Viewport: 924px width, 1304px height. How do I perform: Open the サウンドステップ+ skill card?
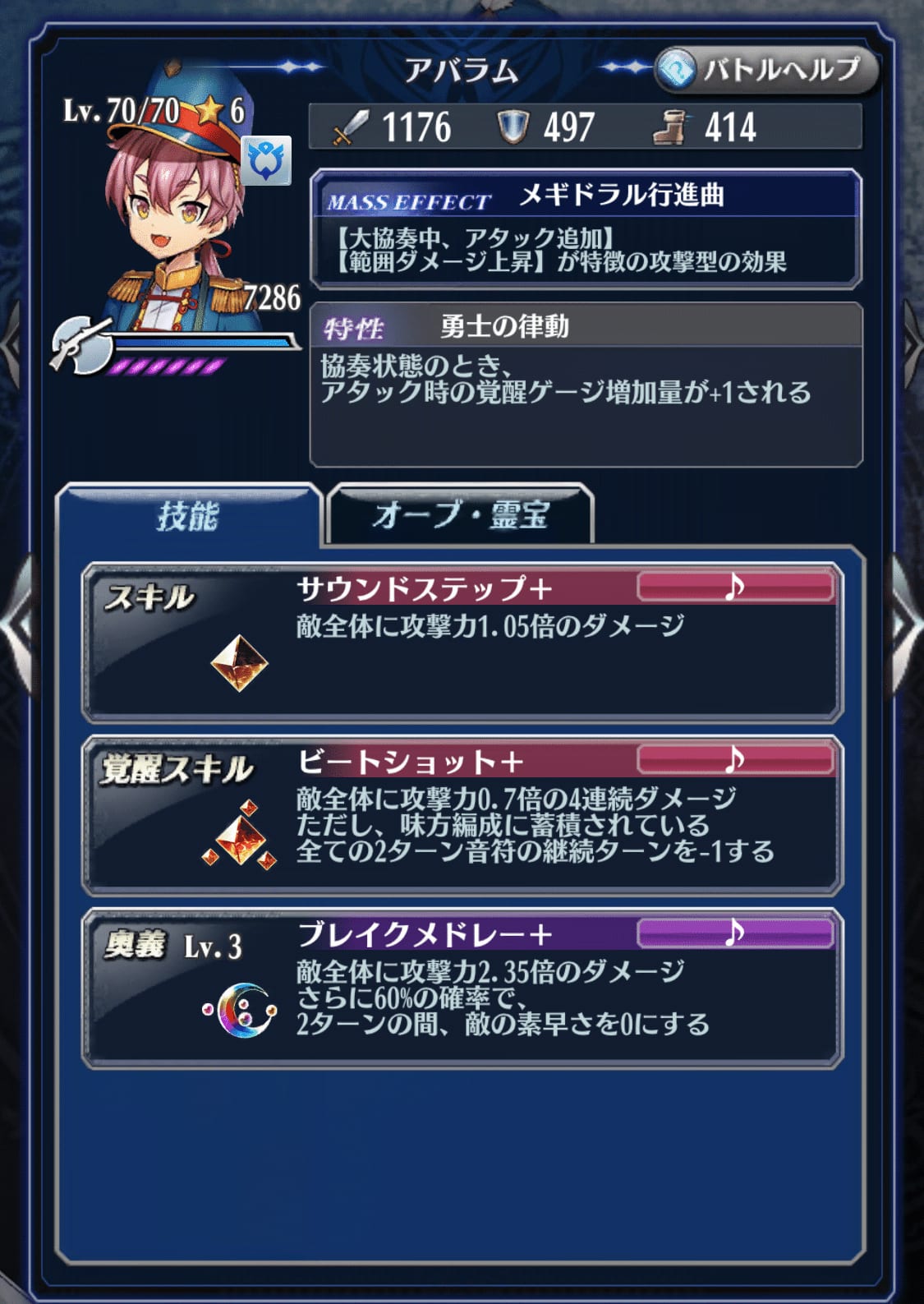[462, 642]
